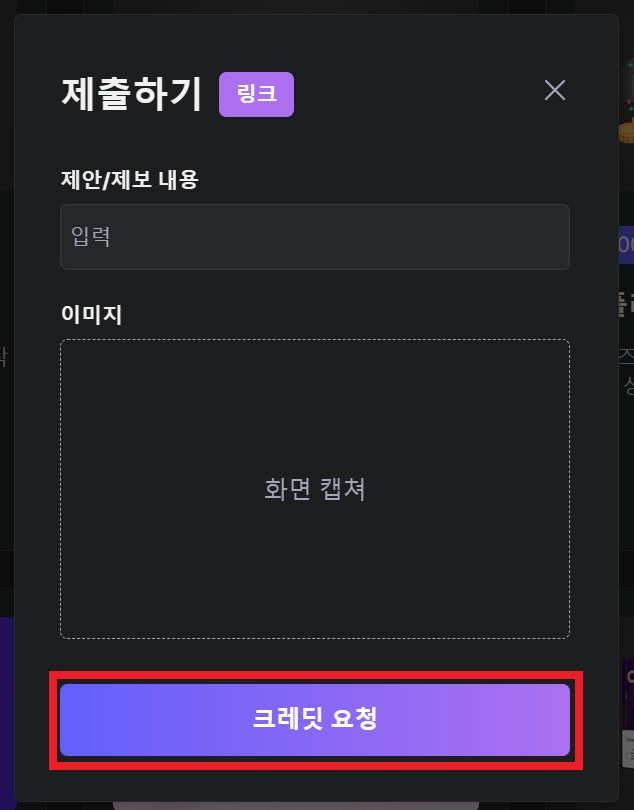Screen dimensions: 634x810
Task: Select the purple 링크 chip
Action: click(x=256, y=95)
